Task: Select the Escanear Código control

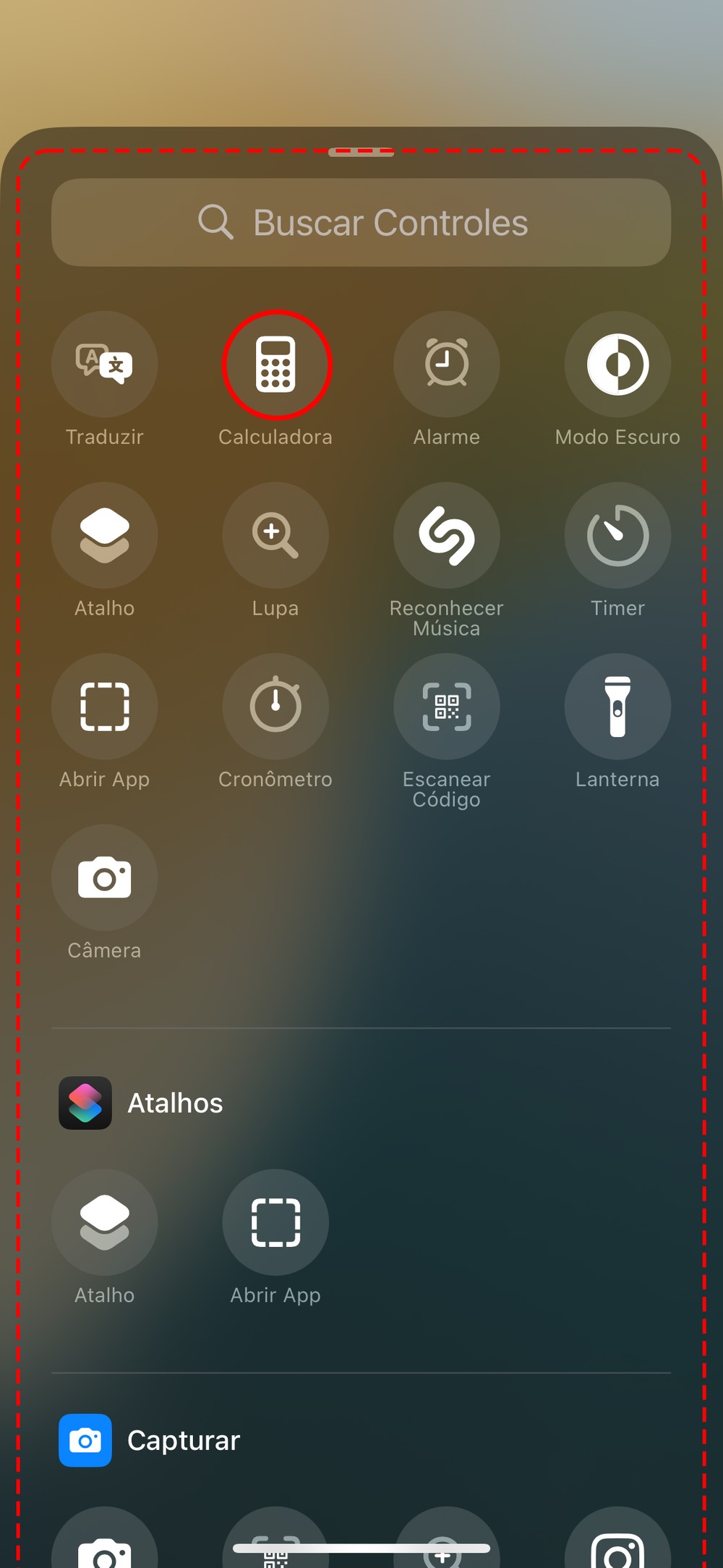Action: click(x=447, y=707)
